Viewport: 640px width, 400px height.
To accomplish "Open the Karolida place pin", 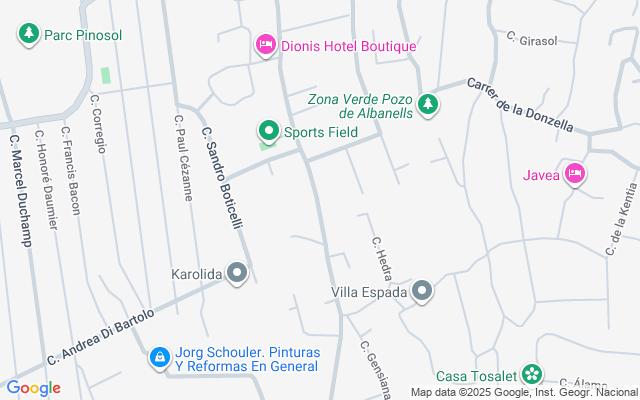I will click(x=237, y=272).
